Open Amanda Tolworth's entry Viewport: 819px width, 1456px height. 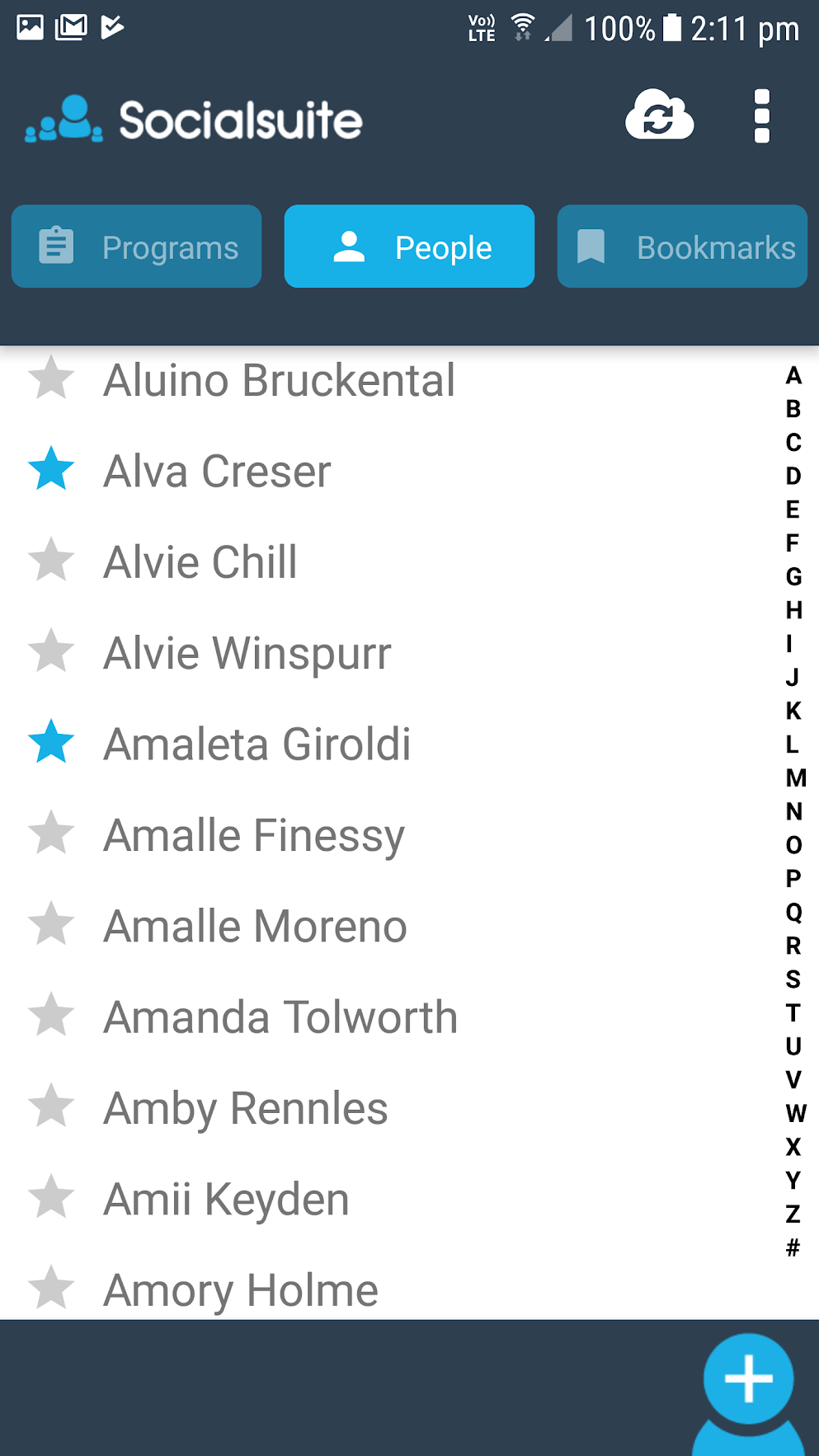coord(280,1017)
